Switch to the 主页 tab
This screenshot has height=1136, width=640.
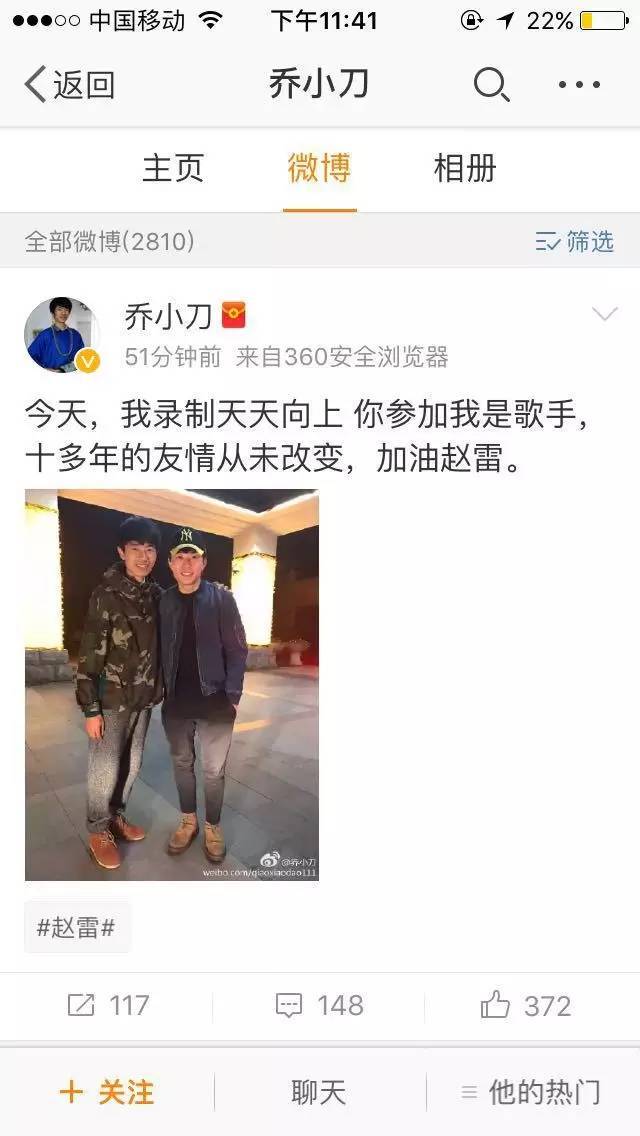click(173, 169)
